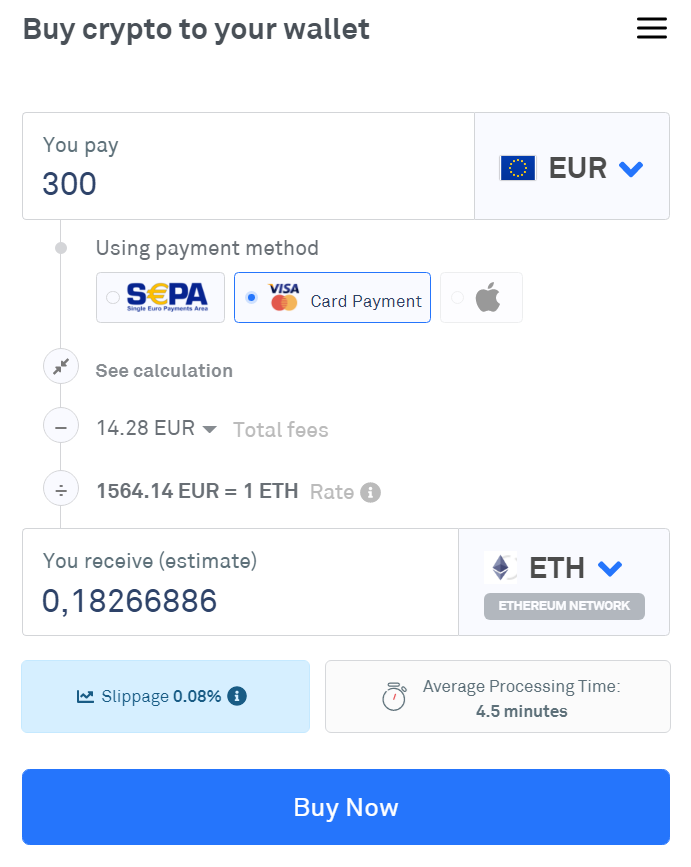Open the ETH crypto dropdown

tap(563, 569)
